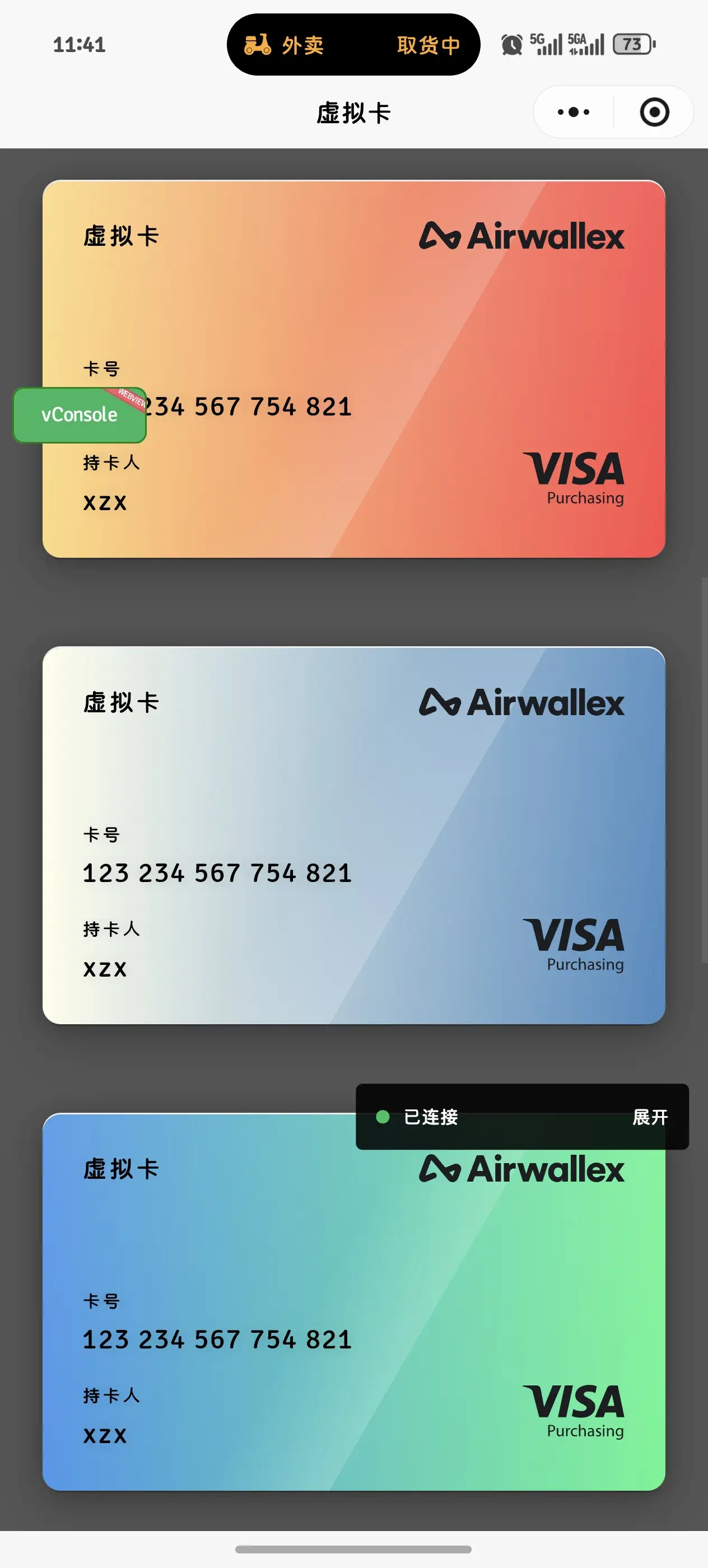Image resolution: width=708 pixels, height=1568 pixels.
Task: Close the mini program via the circle icon
Action: (654, 112)
